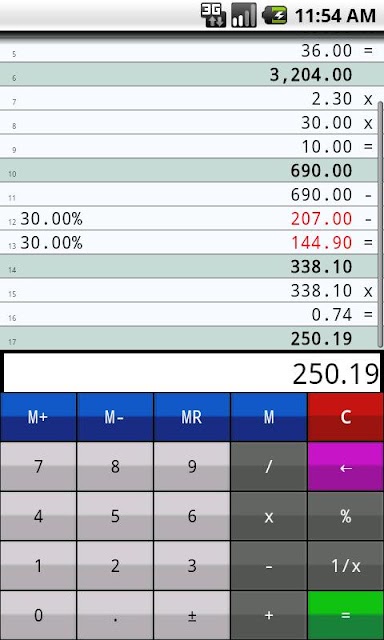384x640 pixels.
Task: Enter the digit 9
Action: pyautogui.click(x=192, y=467)
